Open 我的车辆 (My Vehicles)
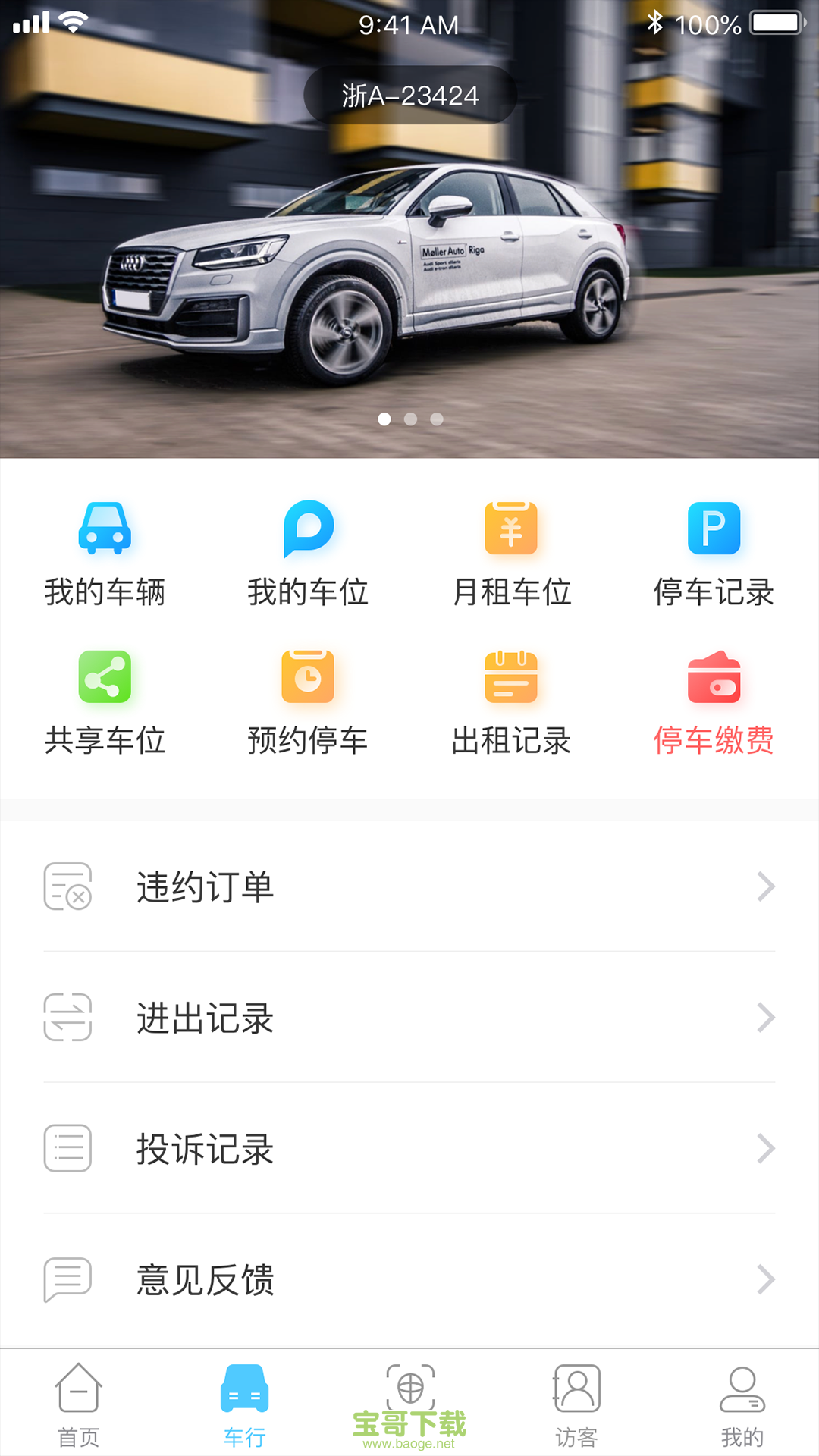 coord(106,552)
